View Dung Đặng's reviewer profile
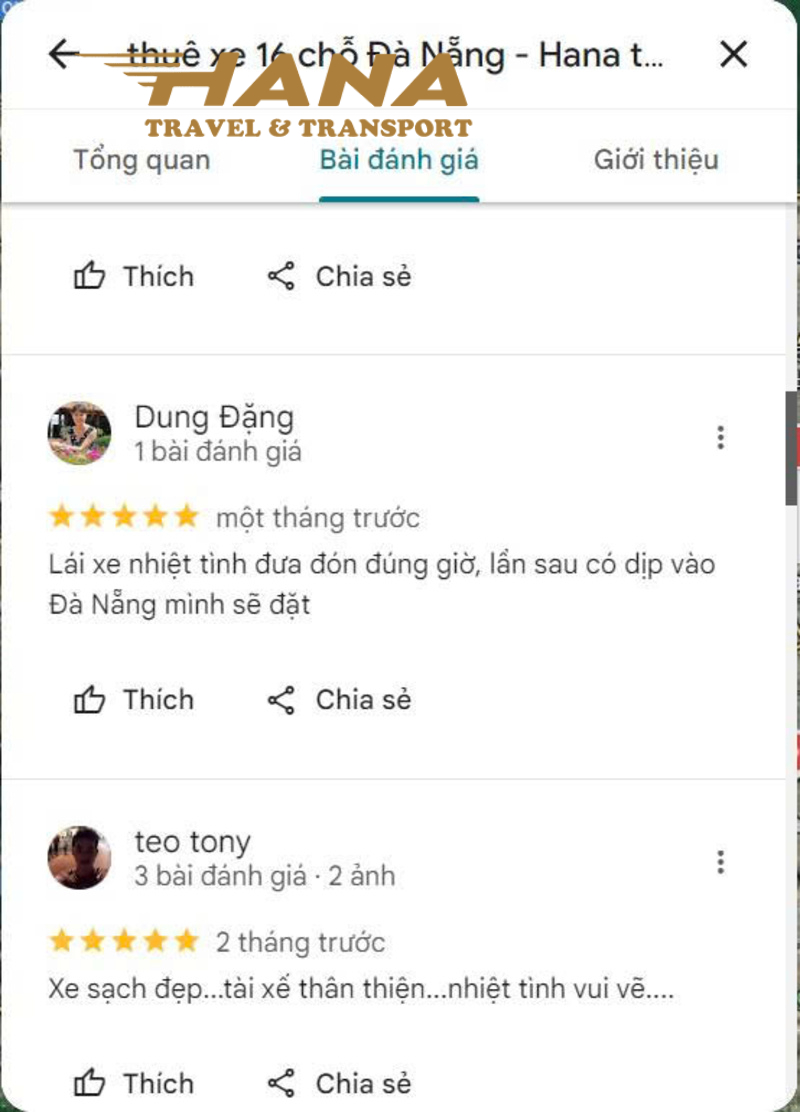This screenshot has height=1112, width=800. tap(80, 434)
